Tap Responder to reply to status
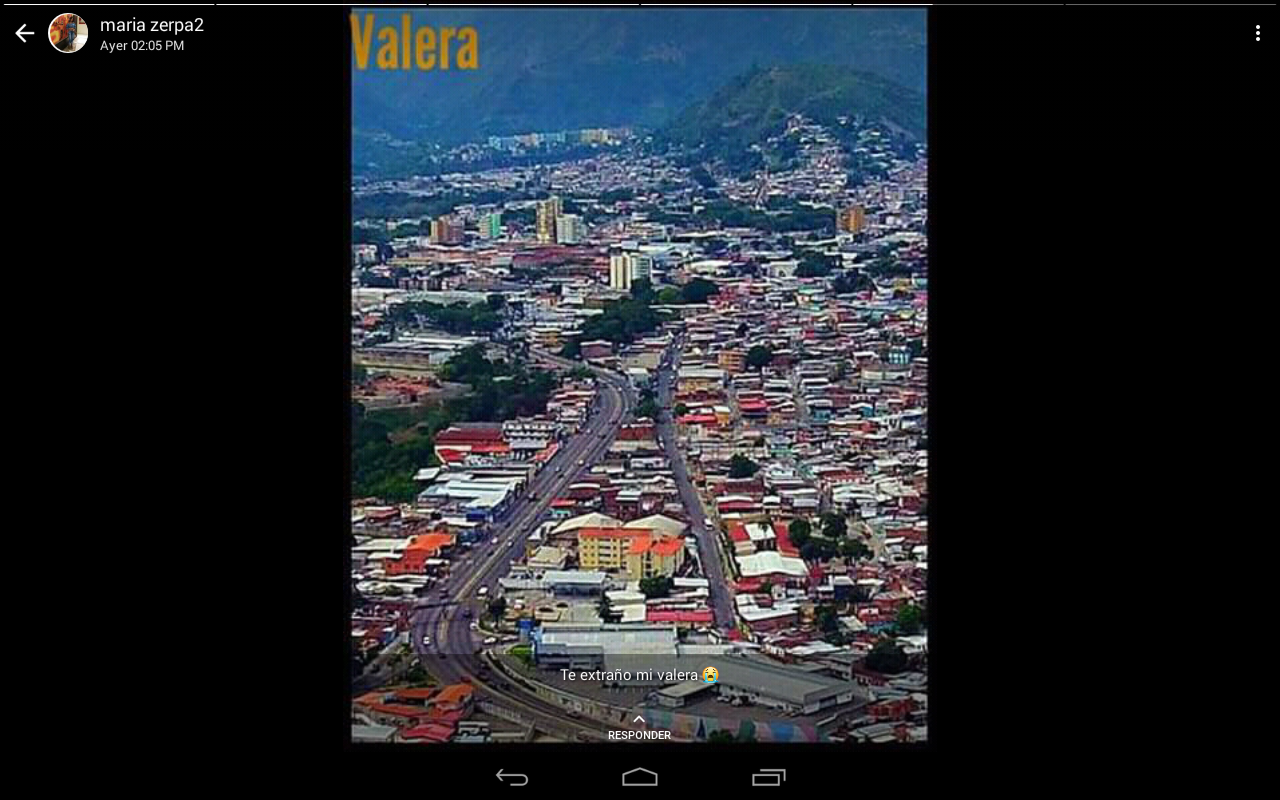 coord(639,727)
